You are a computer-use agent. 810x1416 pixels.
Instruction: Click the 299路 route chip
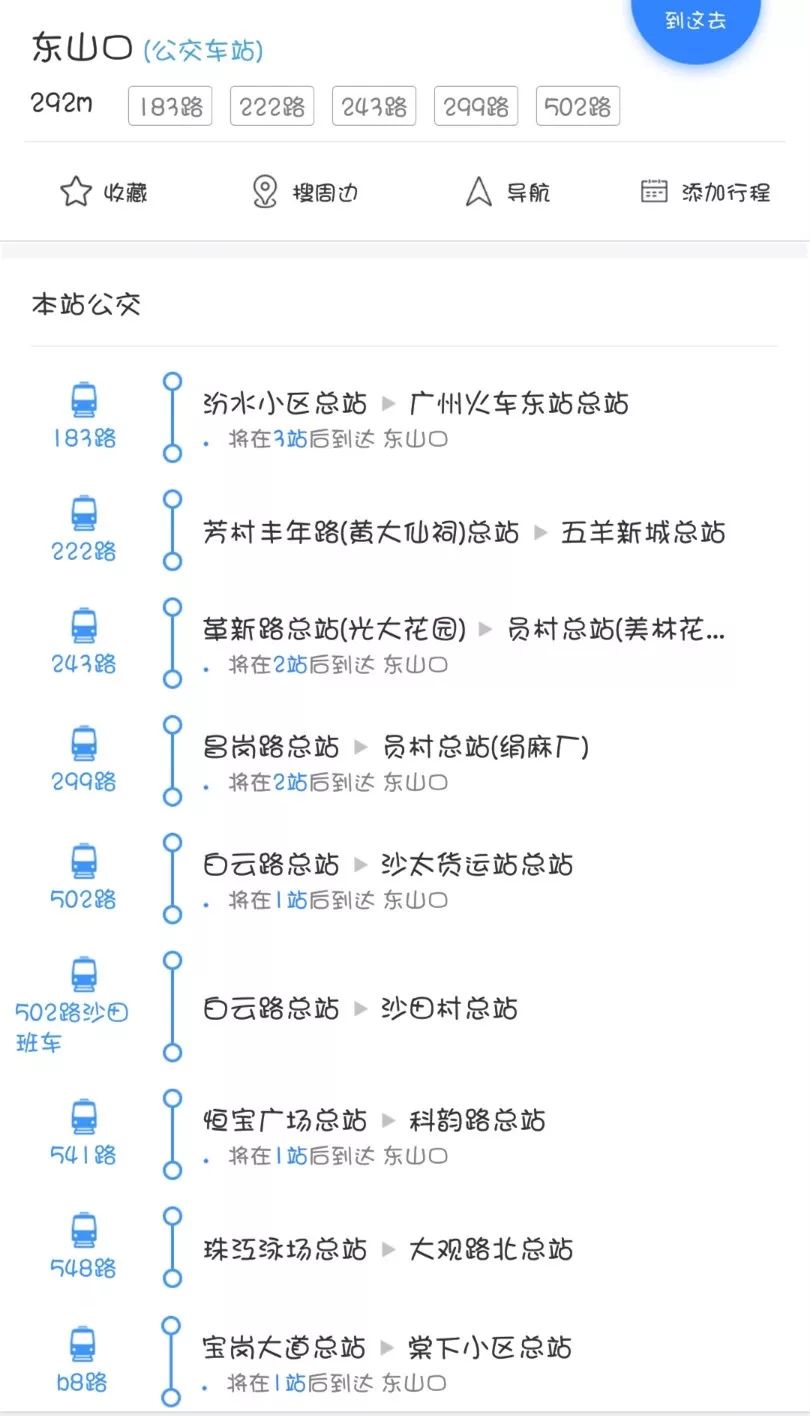475,107
